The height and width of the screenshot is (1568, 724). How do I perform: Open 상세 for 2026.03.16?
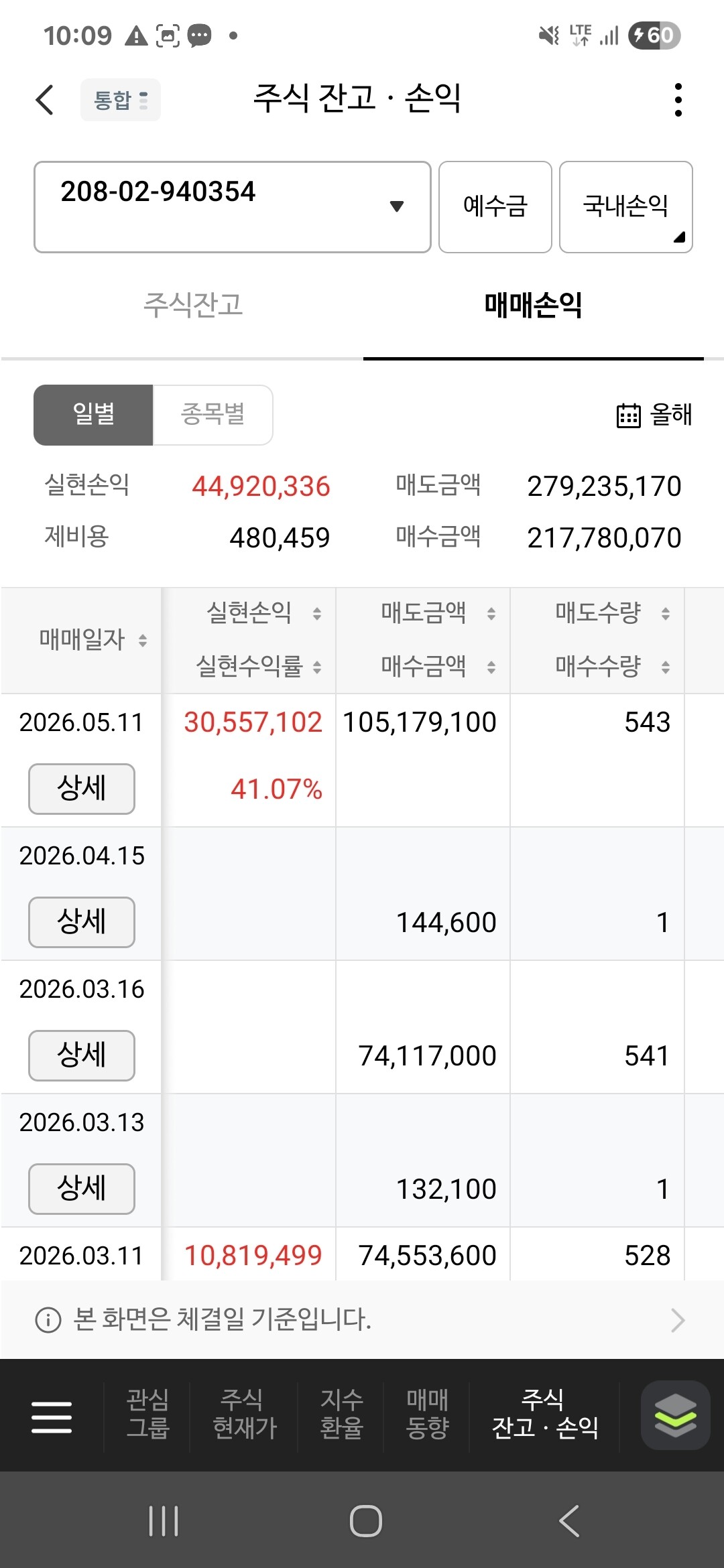pos(82,1055)
